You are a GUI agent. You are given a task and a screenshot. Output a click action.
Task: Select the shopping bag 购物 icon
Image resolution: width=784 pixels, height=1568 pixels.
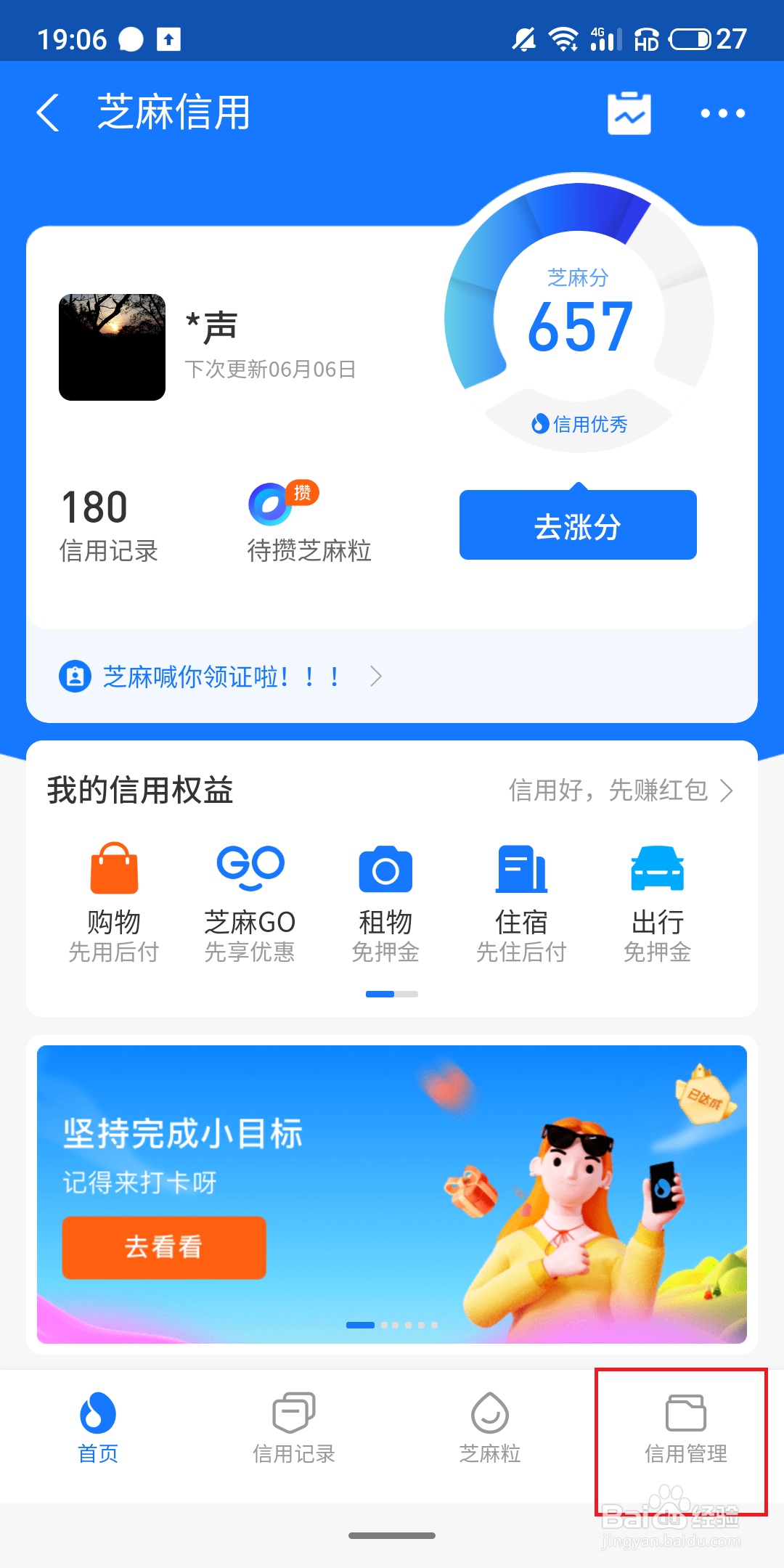click(114, 869)
